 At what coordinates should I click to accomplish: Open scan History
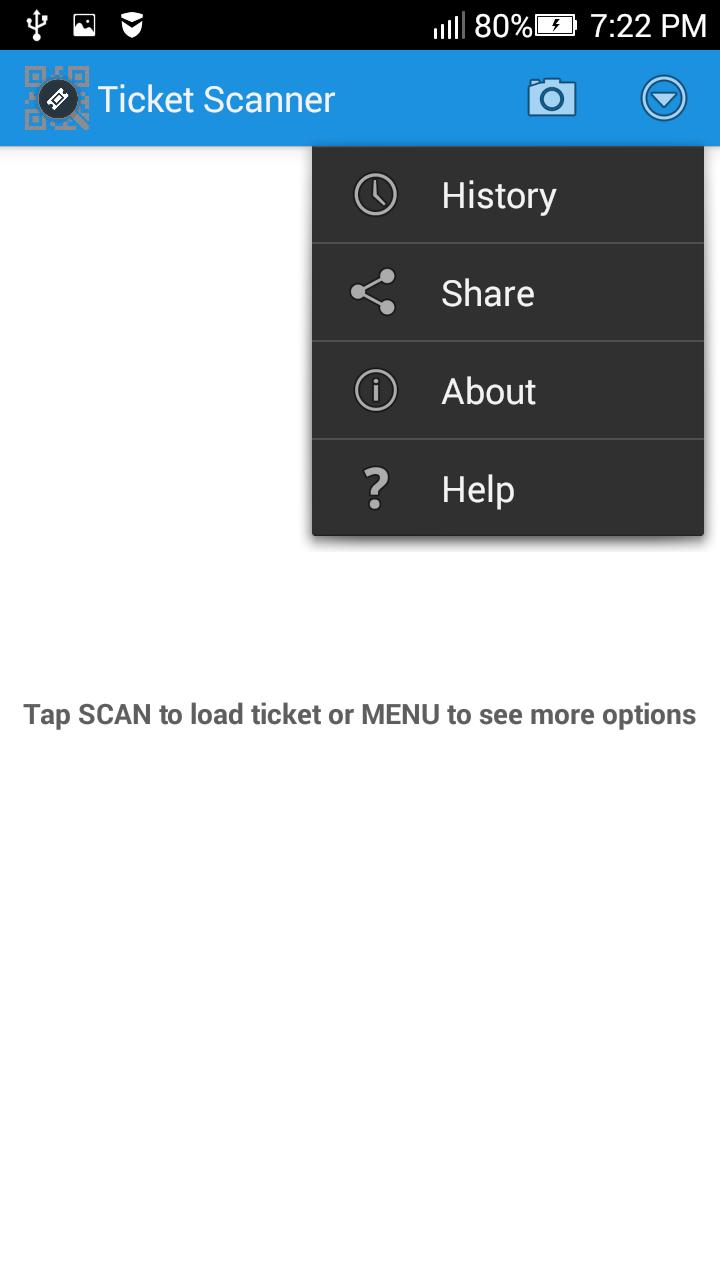click(x=507, y=195)
